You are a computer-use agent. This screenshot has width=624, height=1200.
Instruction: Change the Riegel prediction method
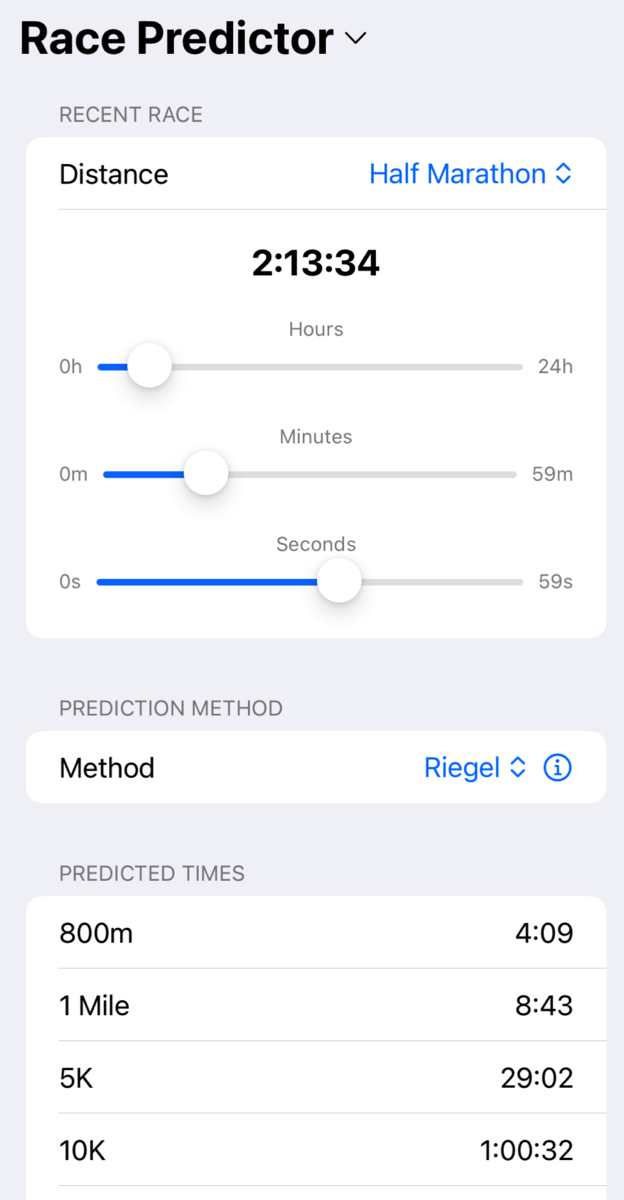(475, 768)
